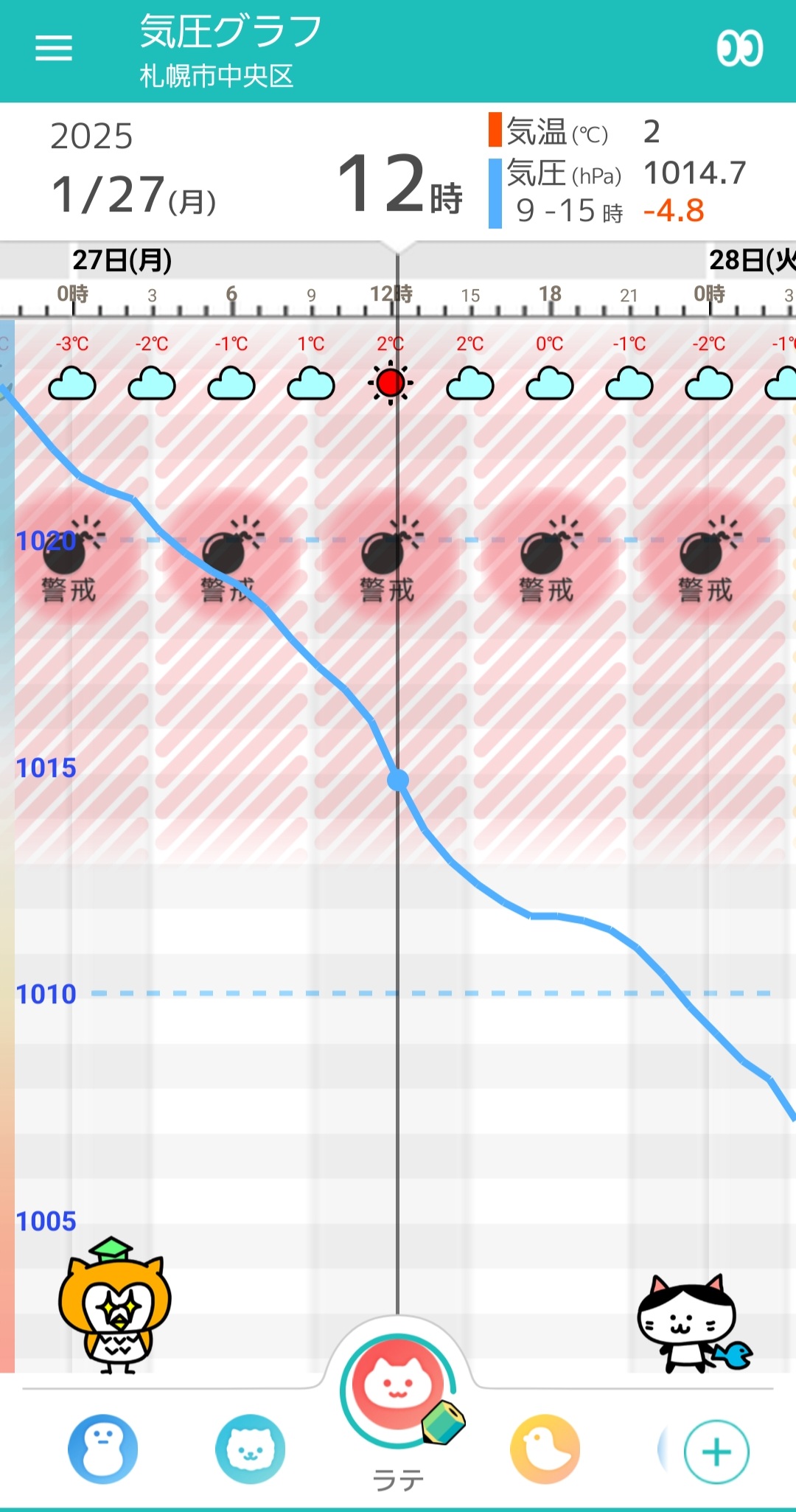Open the hamburger drawer menu

click(x=54, y=49)
